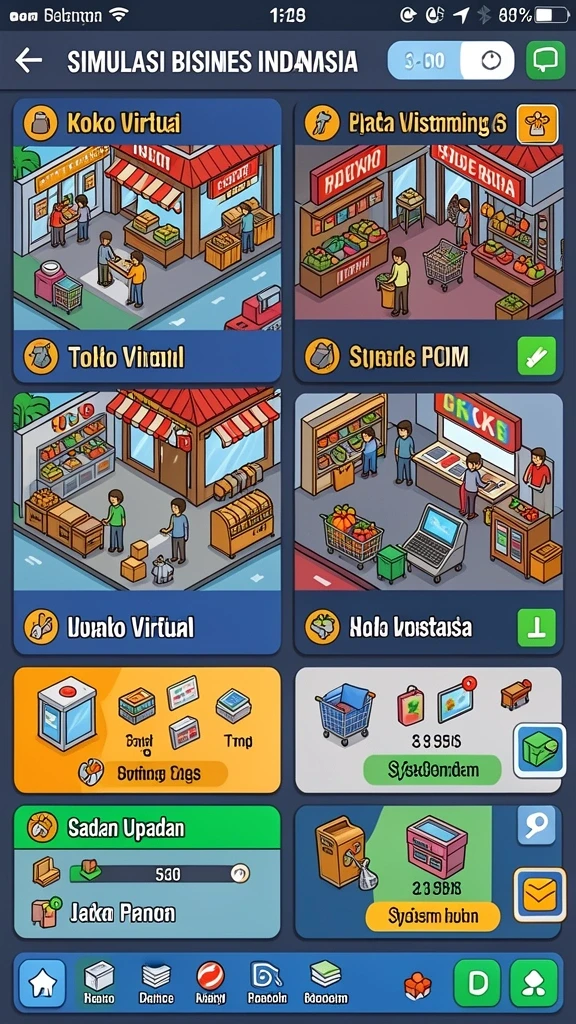
Task: Open the green cube icon
Action: coord(539,750)
